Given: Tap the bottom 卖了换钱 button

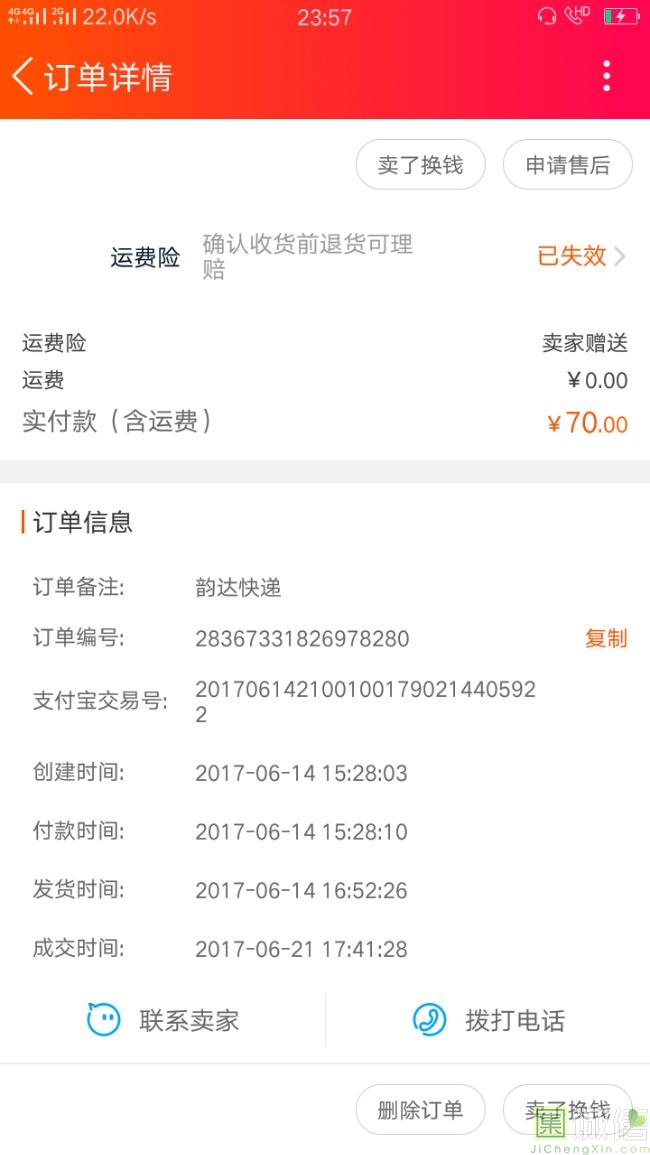Looking at the screenshot, I should tap(567, 1110).
